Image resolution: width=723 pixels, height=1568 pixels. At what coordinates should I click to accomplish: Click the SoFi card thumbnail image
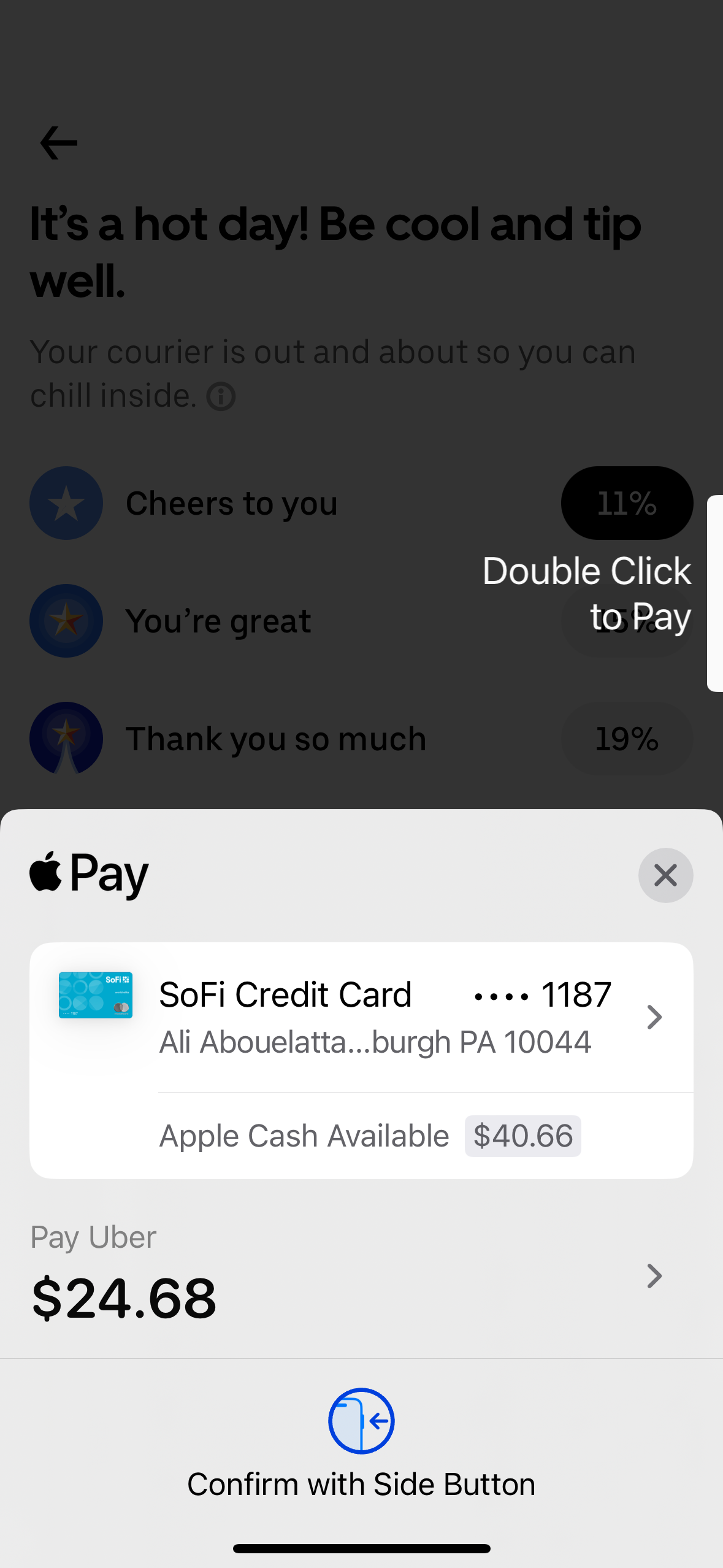96,996
